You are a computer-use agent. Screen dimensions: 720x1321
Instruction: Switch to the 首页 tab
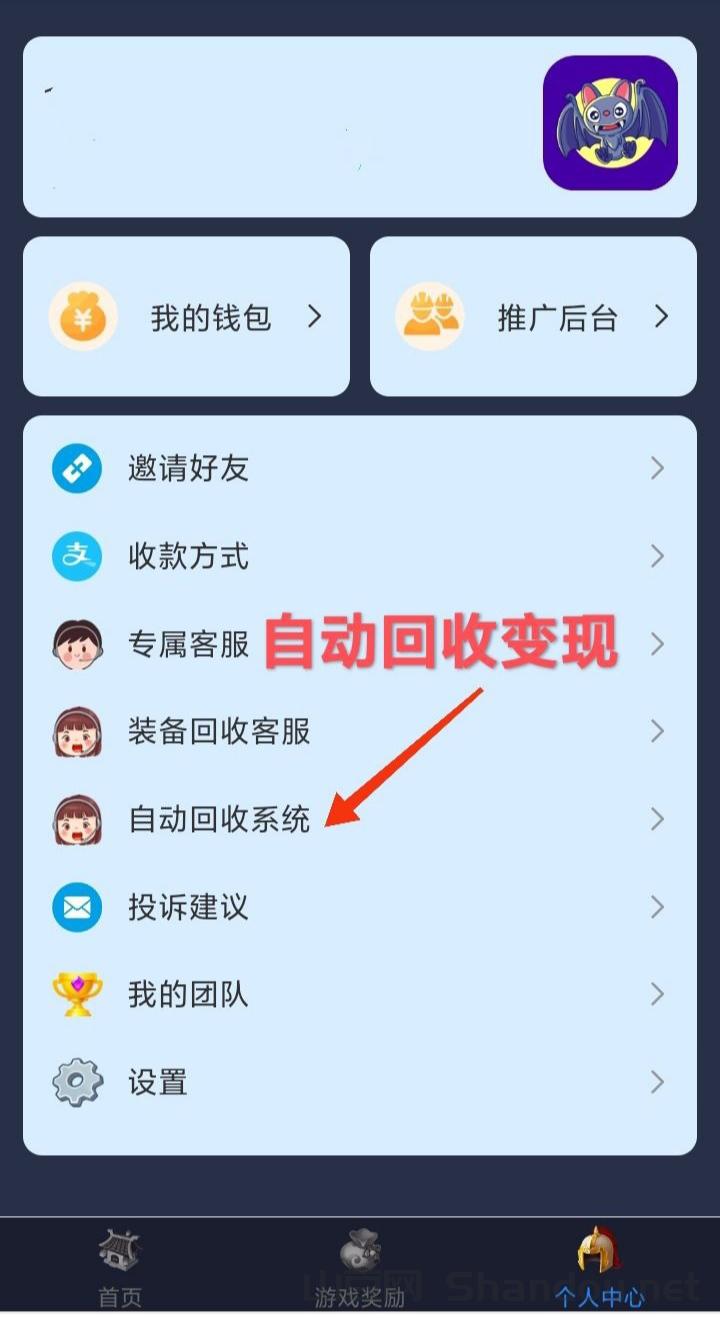tap(120, 1268)
